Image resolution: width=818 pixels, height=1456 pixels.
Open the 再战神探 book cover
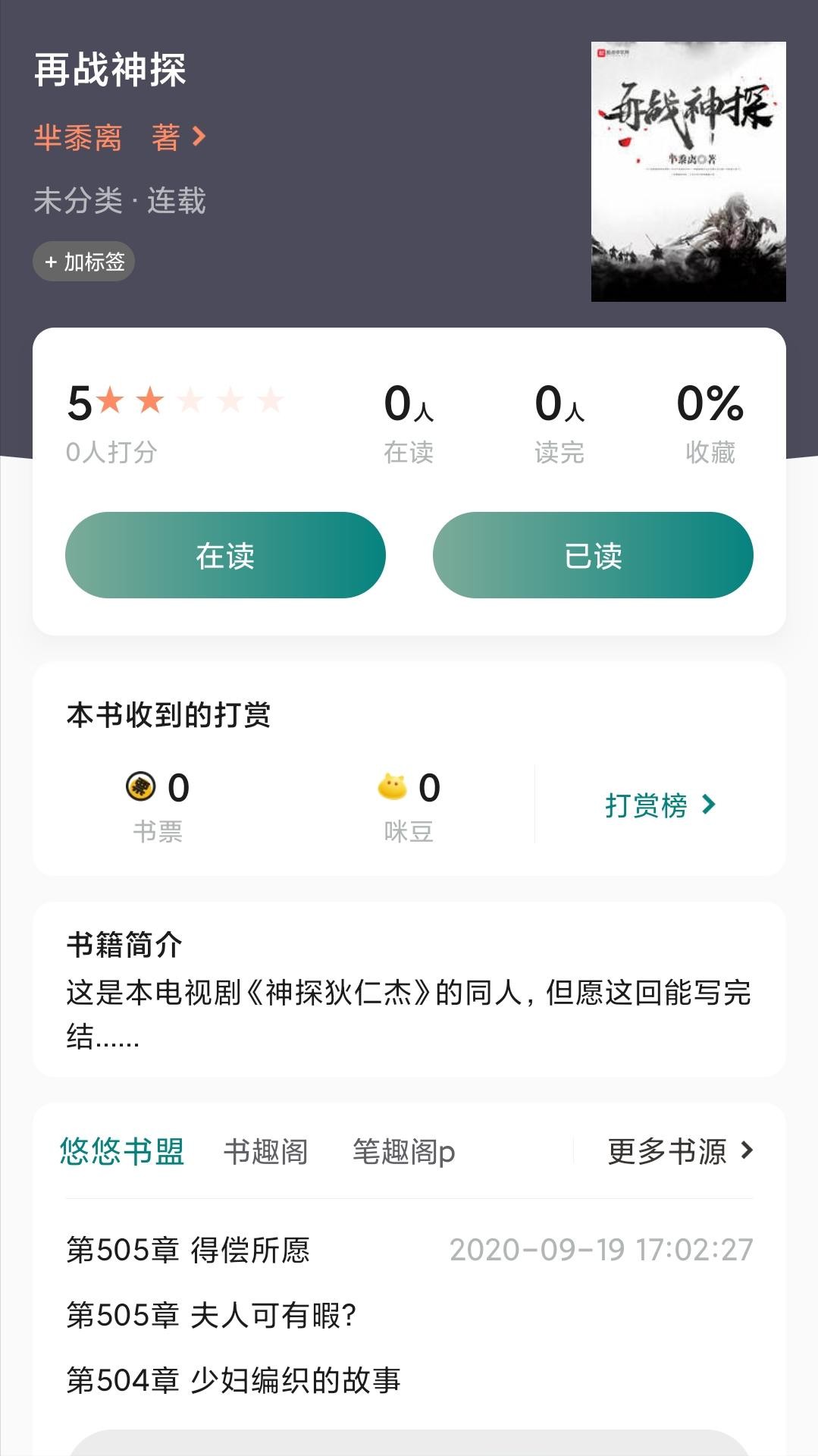coord(688,171)
